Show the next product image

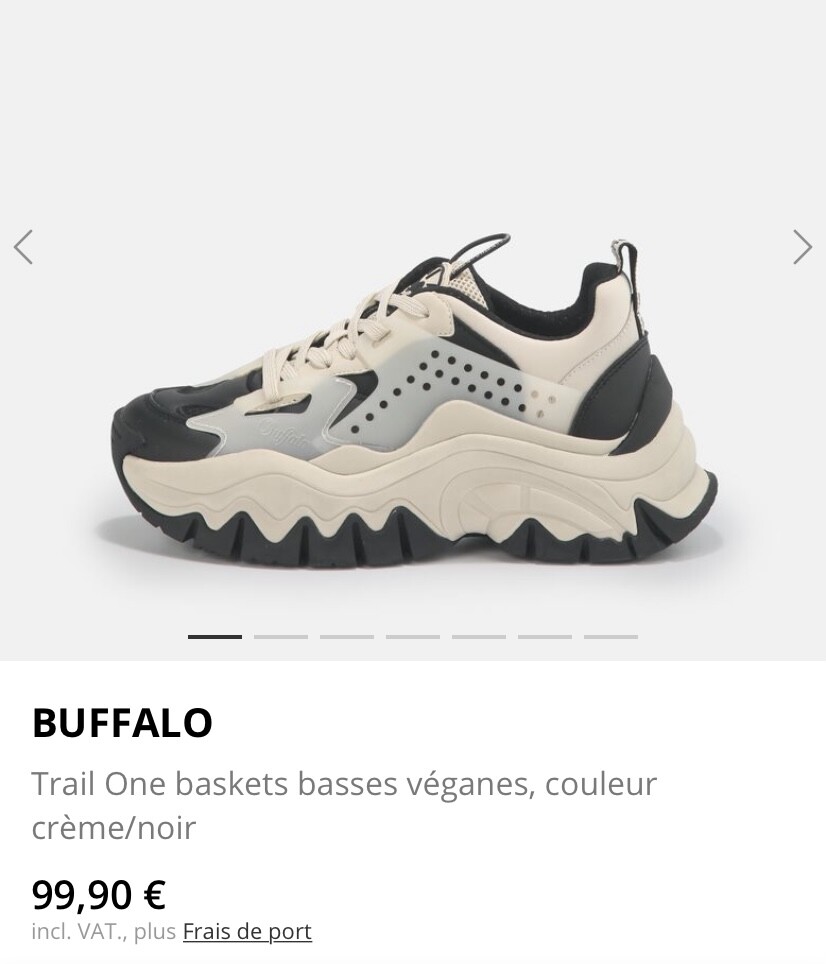pyautogui.click(x=802, y=247)
